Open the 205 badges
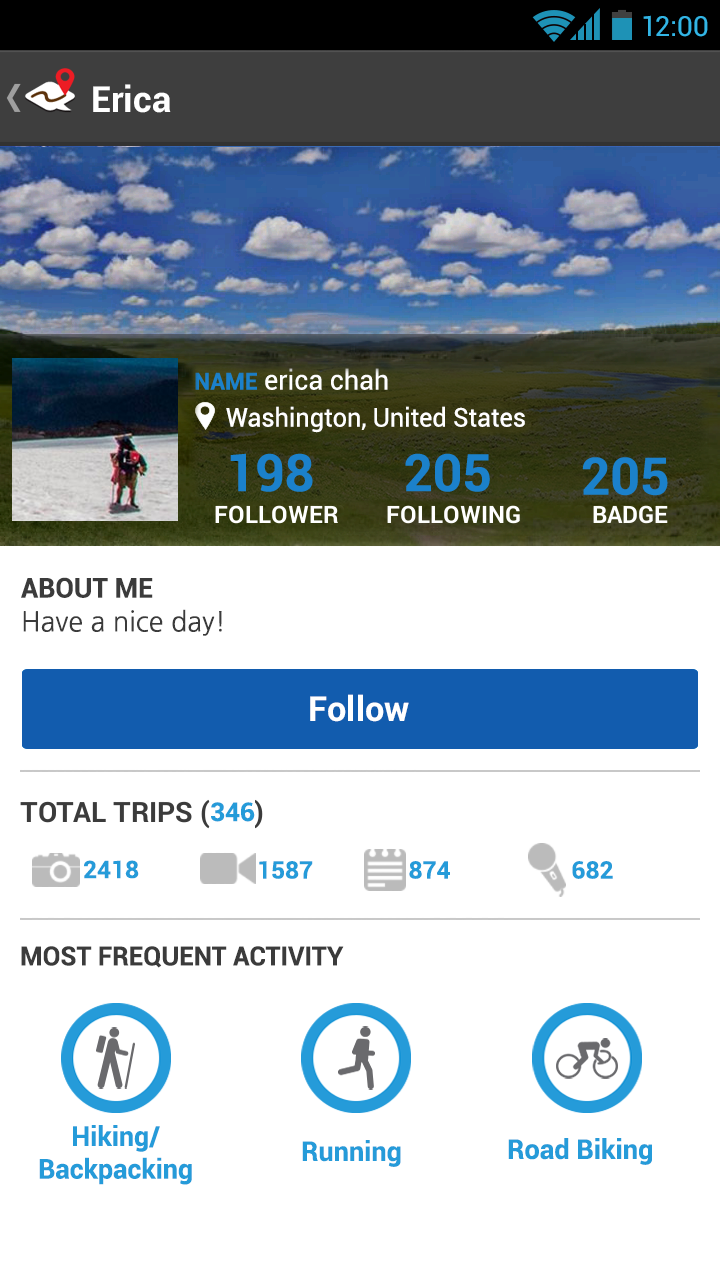The width and height of the screenshot is (720, 1280). tap(629, 489)
